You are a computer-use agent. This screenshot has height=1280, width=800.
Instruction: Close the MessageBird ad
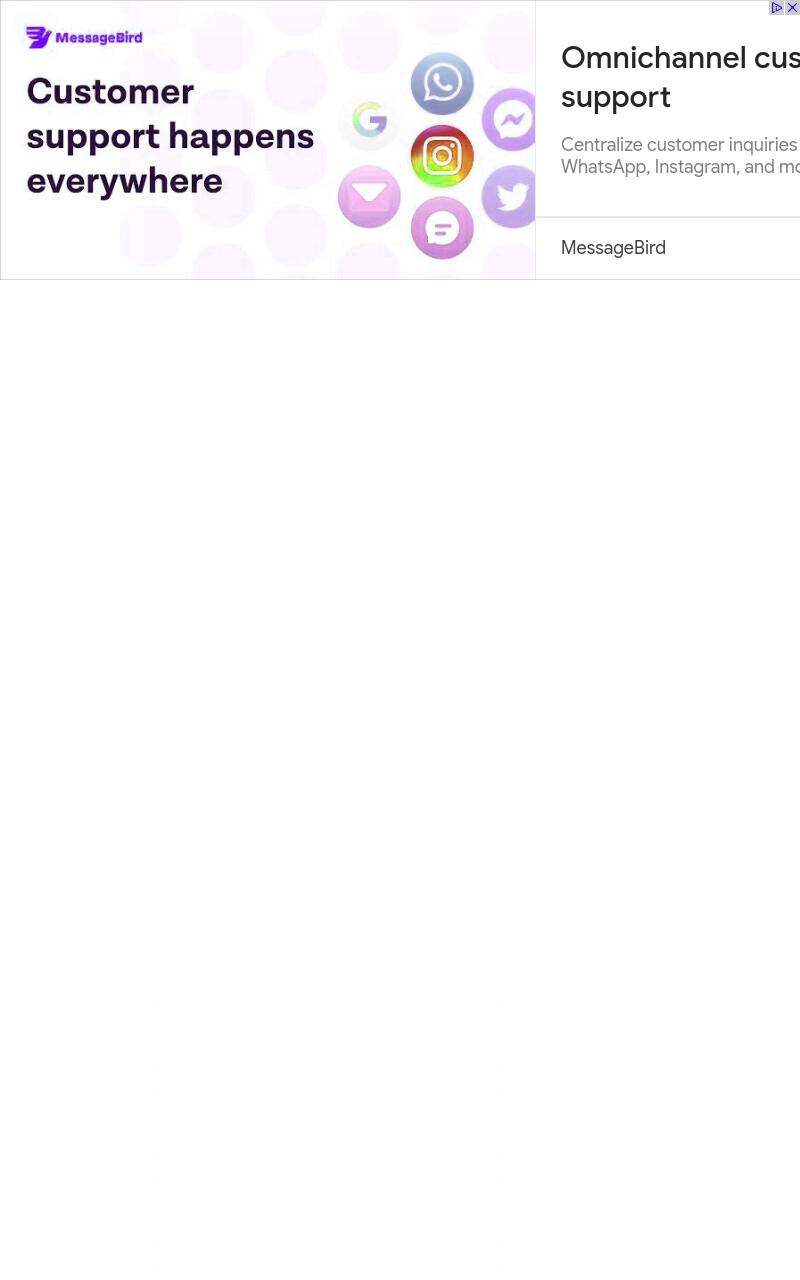click(792, 8)
